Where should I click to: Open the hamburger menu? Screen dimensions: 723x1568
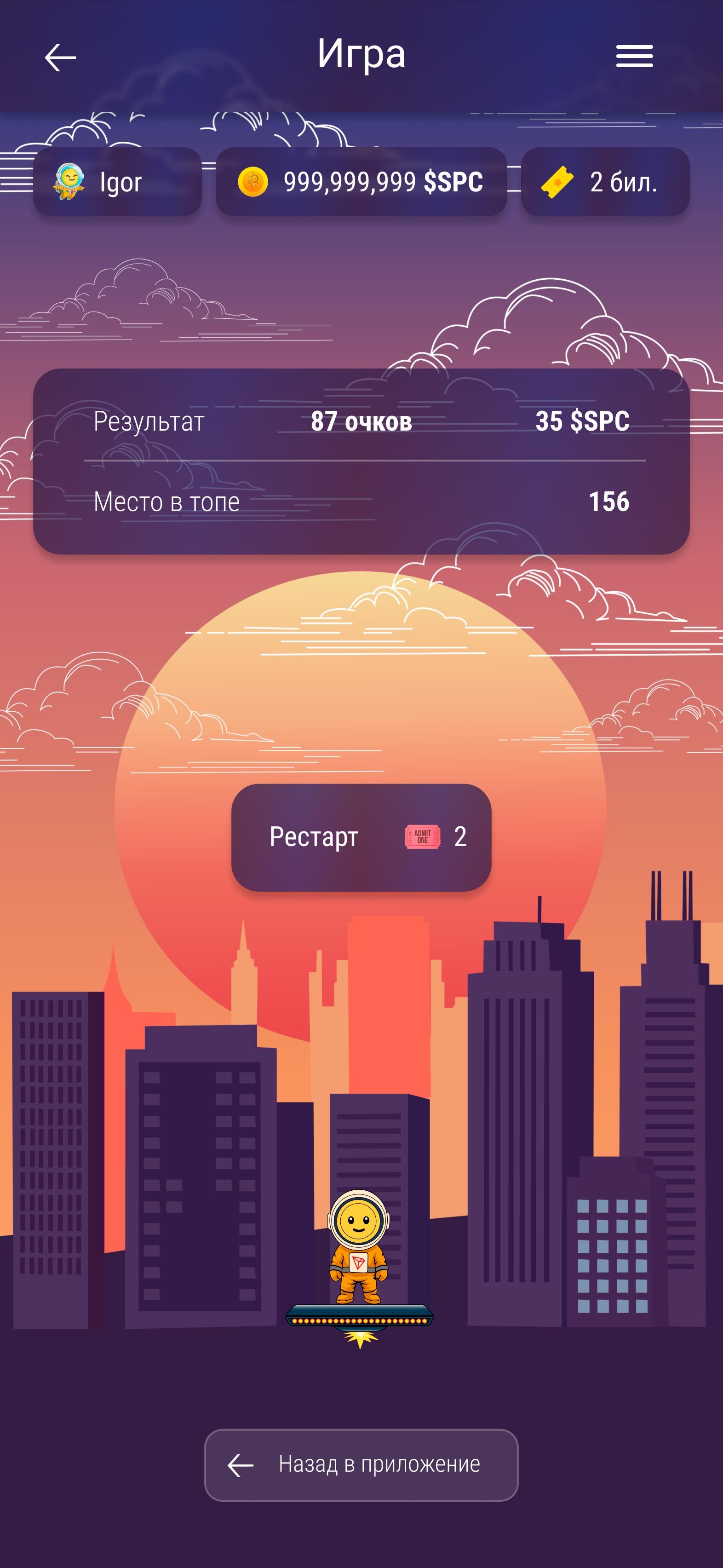point(634,56)
